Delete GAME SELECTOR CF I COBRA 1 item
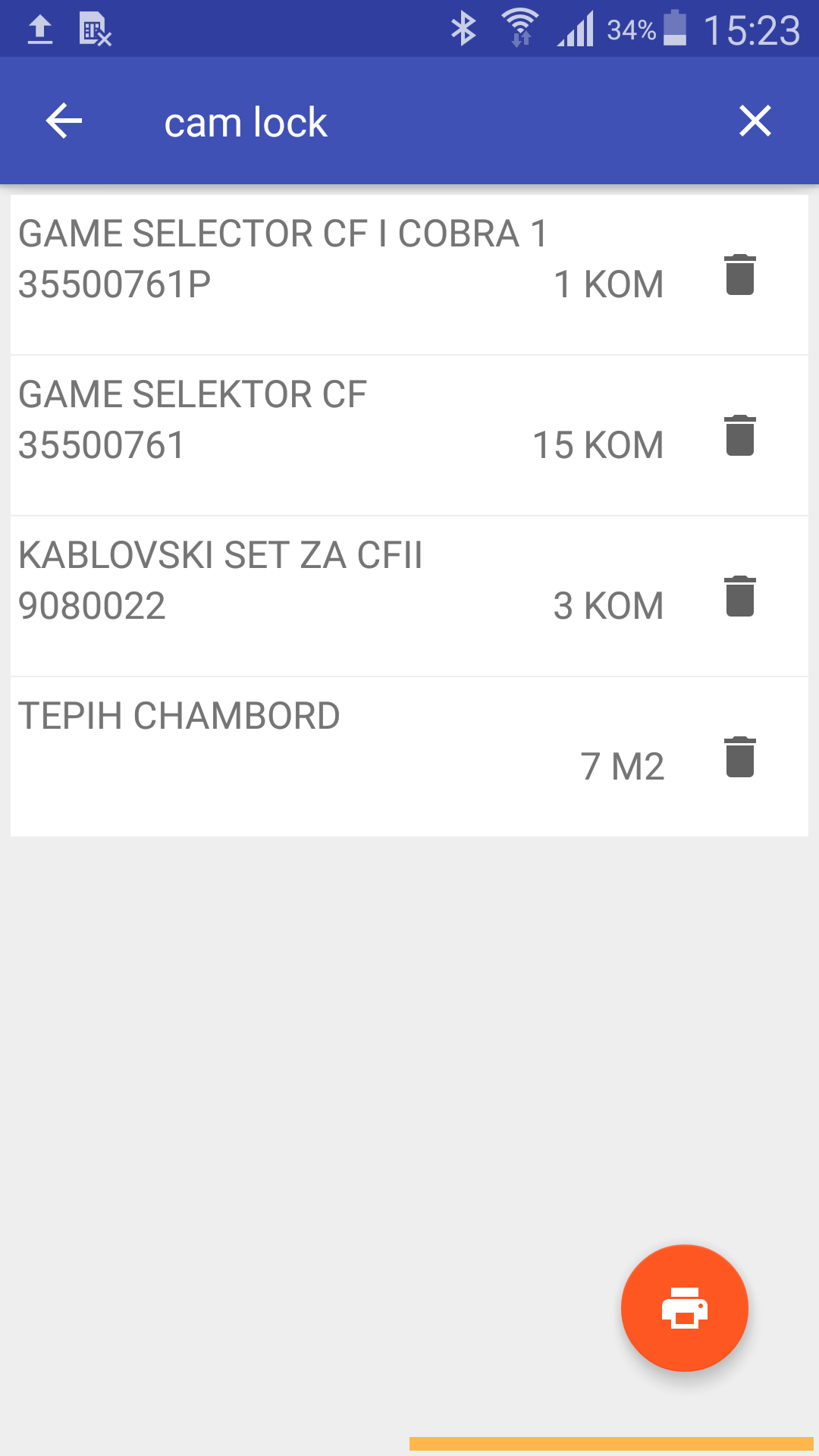Screen dimensions: 819x1456 pos(739,275)
